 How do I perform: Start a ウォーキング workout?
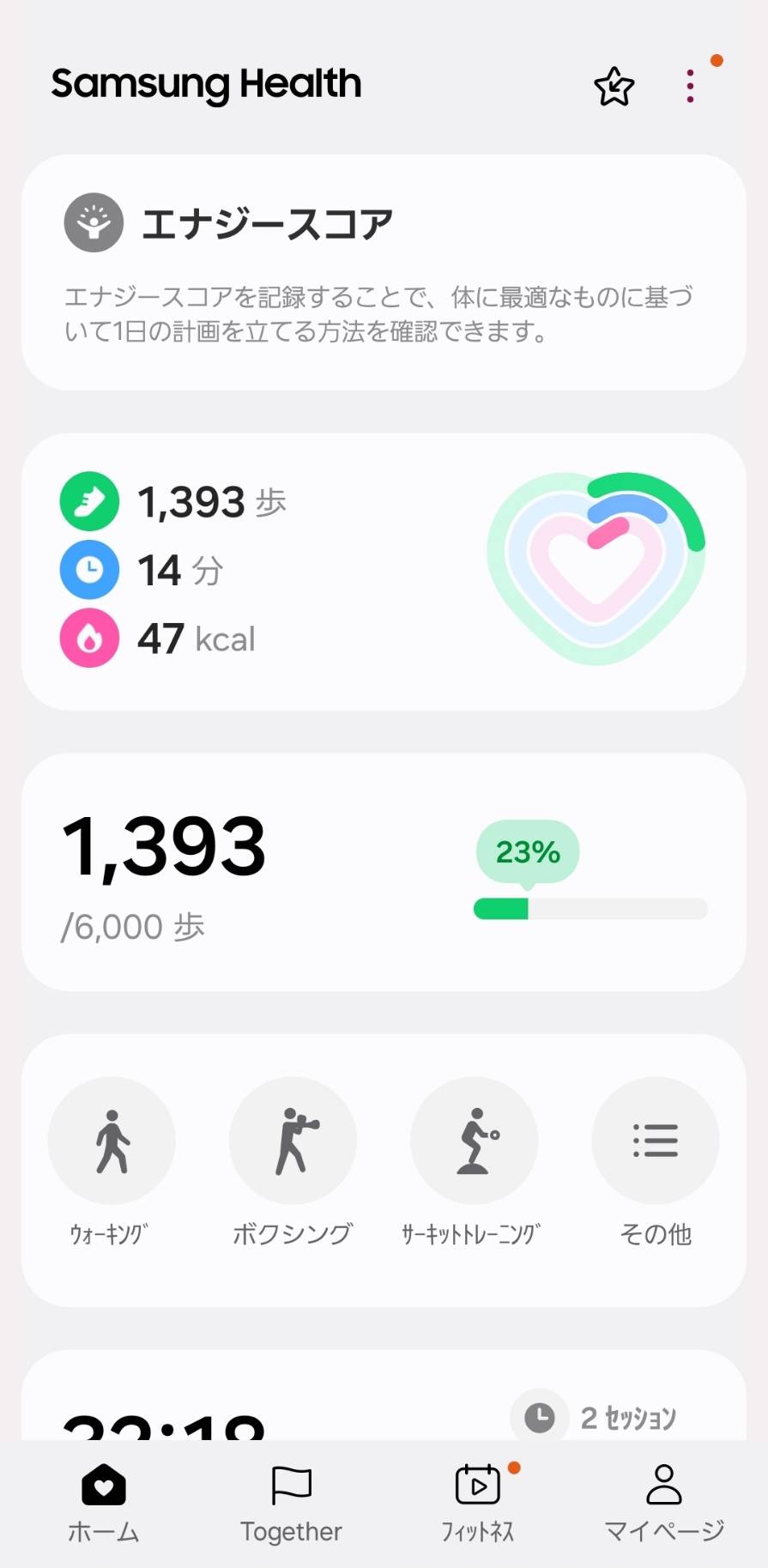click(112, 1141)
